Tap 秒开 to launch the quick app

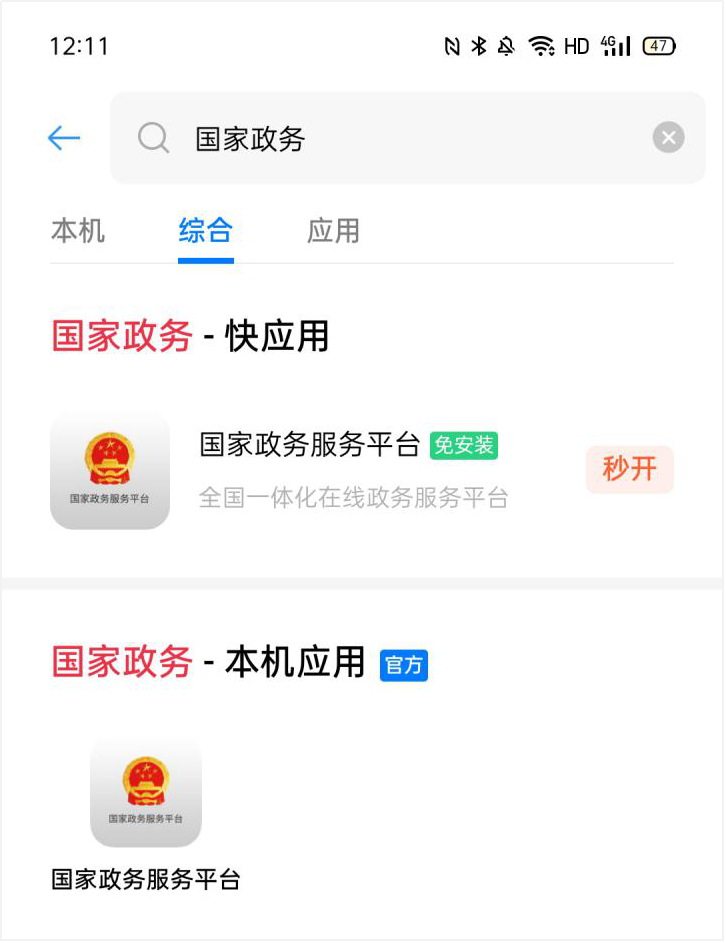629,469
